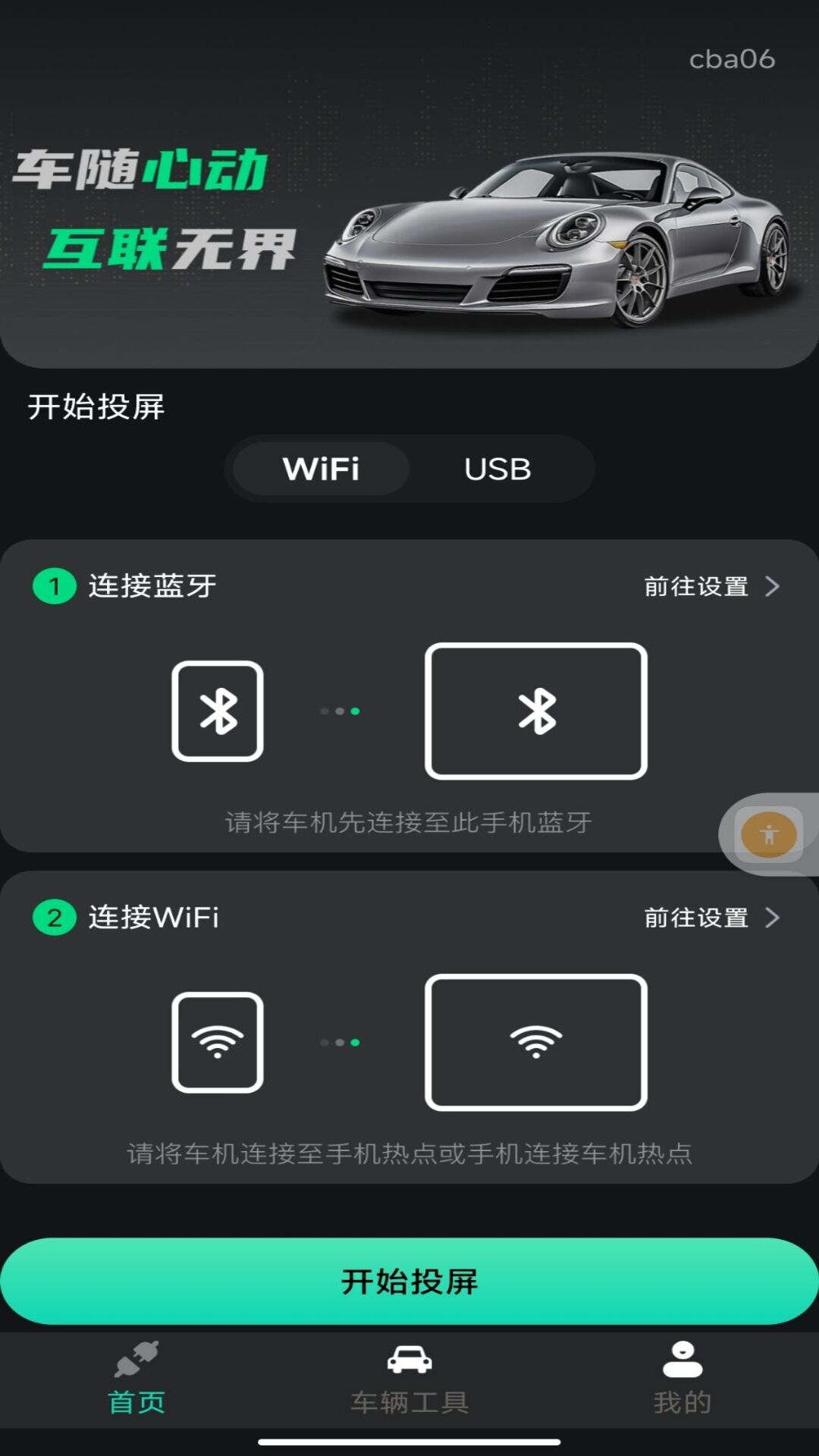Open 我的 profile icon
This screenshot has width=819, height=1456.
pos(681,1357)
